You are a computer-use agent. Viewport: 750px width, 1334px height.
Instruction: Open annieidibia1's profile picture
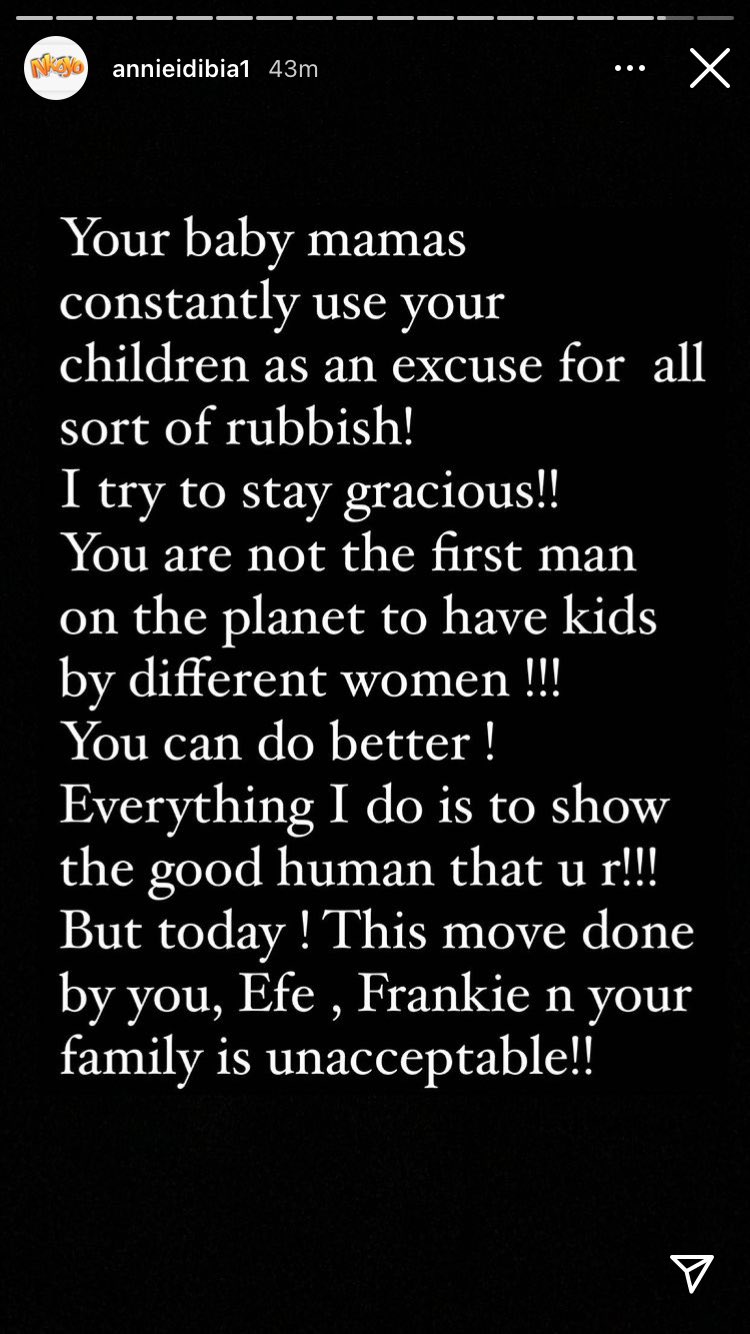coord(56,68)
